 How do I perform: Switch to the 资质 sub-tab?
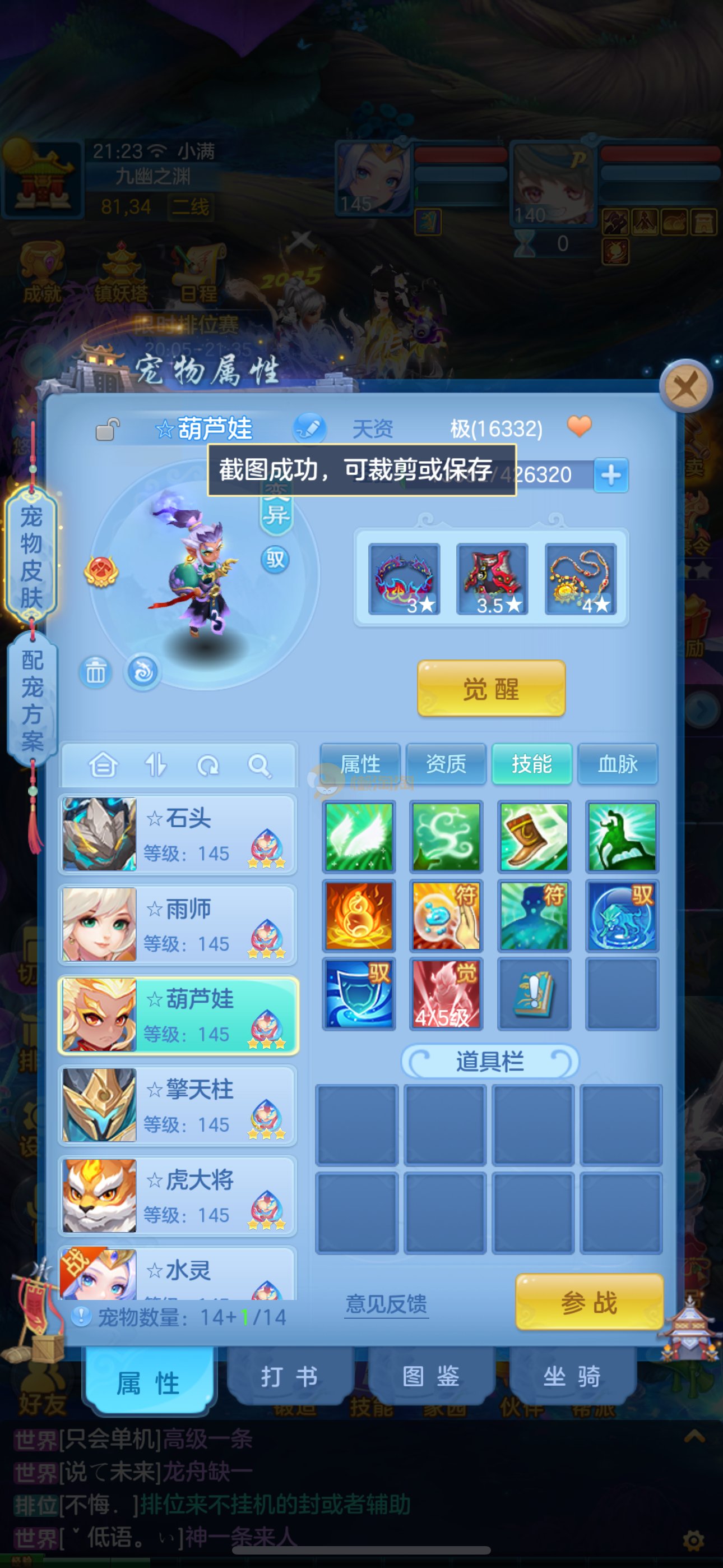pos(446,763)
